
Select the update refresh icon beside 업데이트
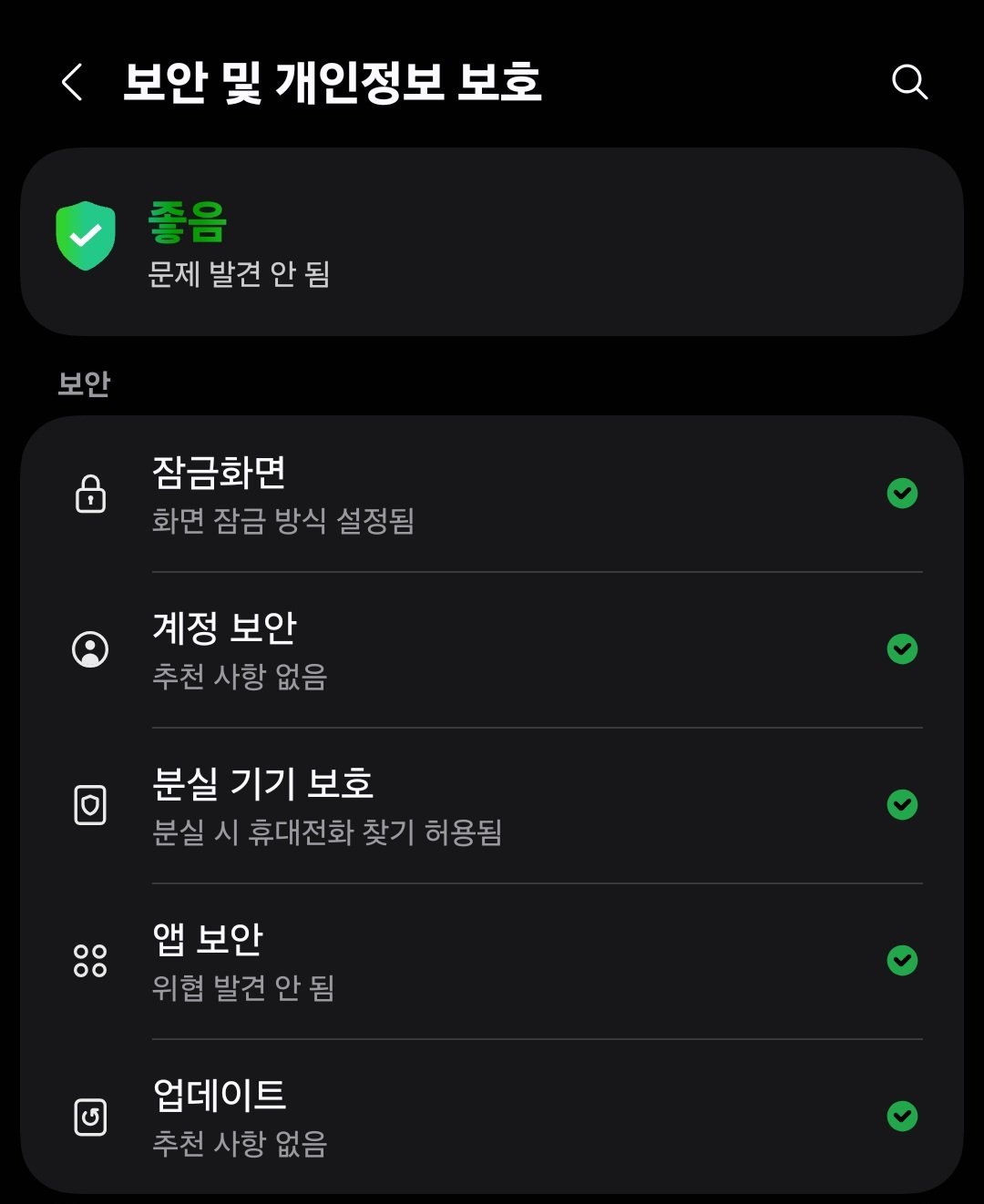(x=88, y=1115)
